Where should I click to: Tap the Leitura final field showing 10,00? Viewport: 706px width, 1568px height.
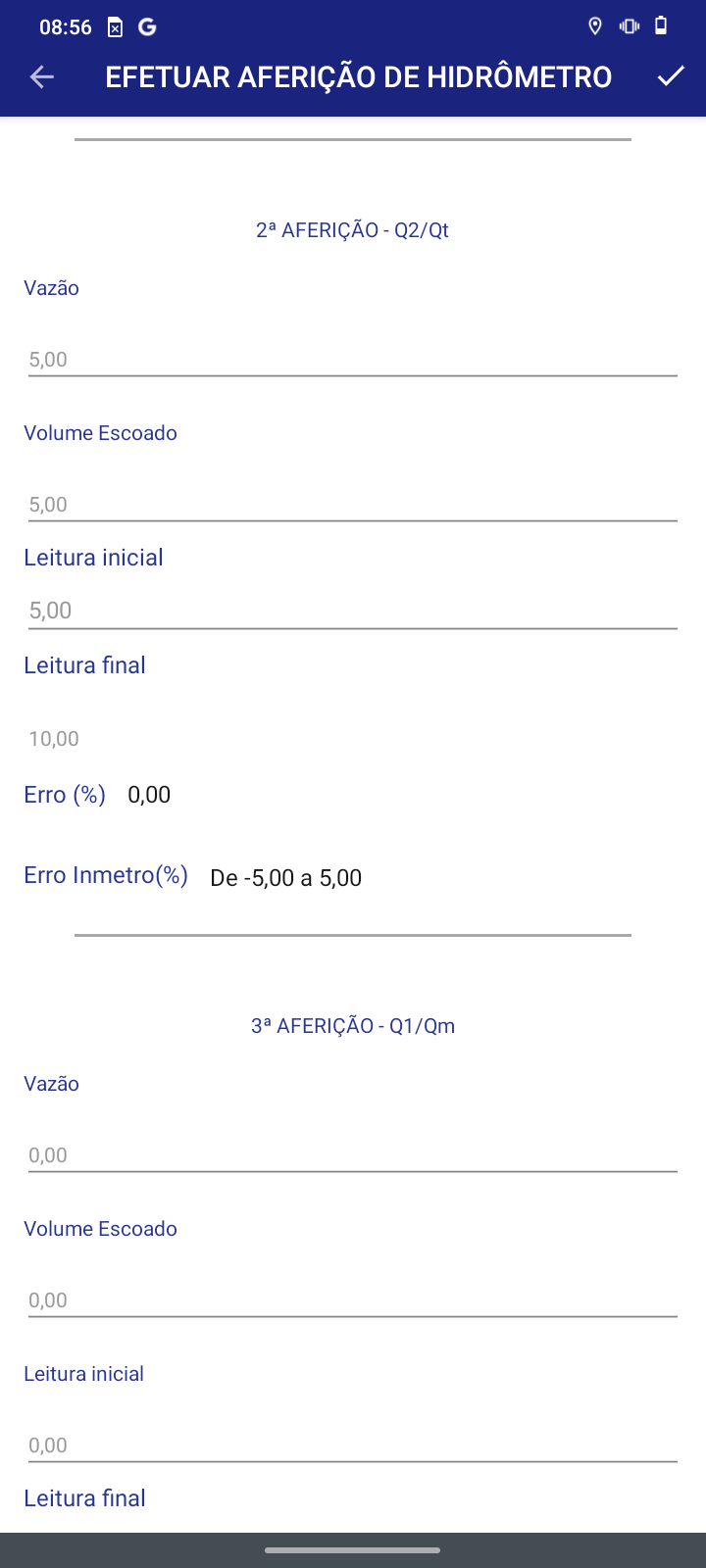pyautogui.click(x=353, y=738)
